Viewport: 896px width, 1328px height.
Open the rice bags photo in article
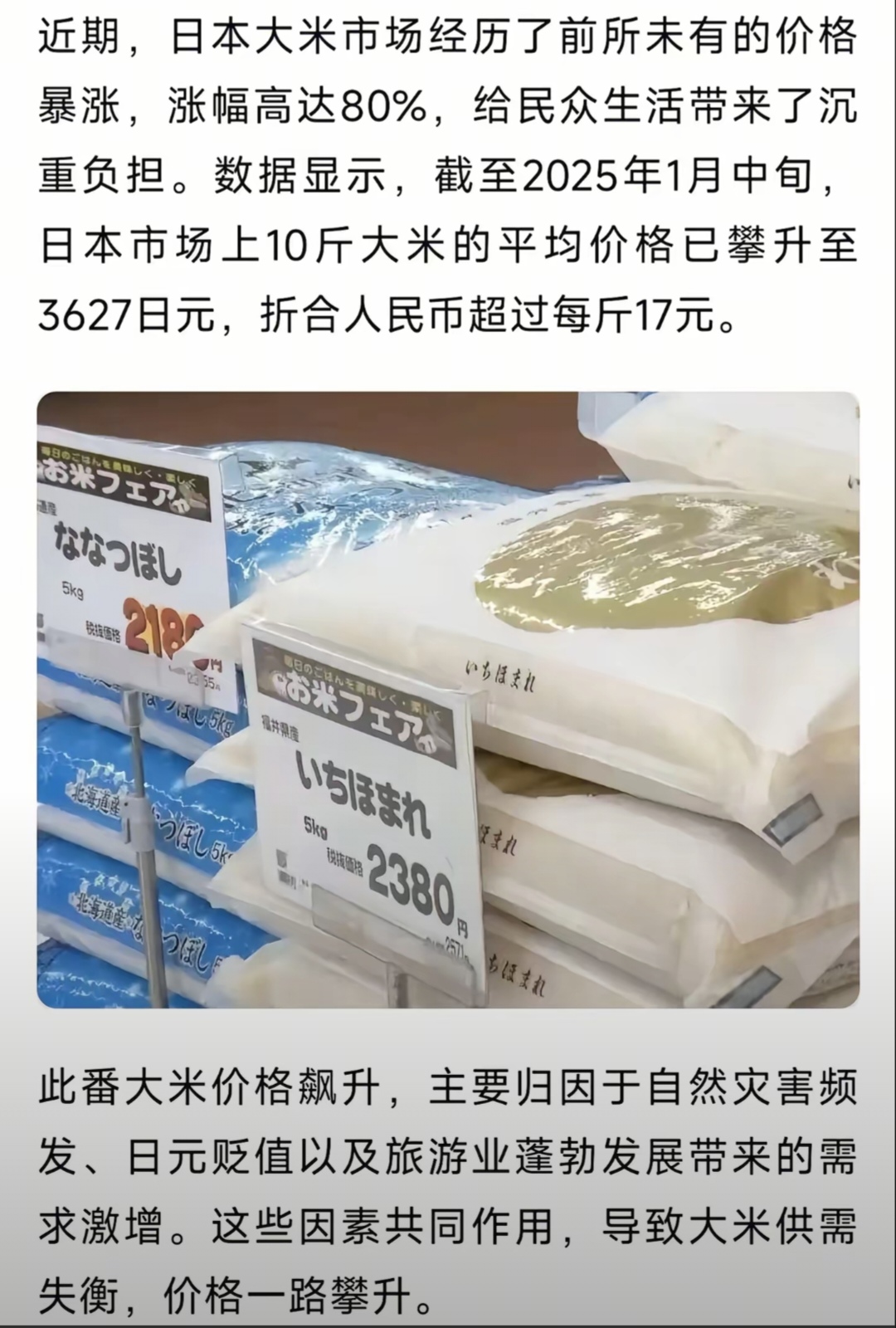(x=448, y=700)
